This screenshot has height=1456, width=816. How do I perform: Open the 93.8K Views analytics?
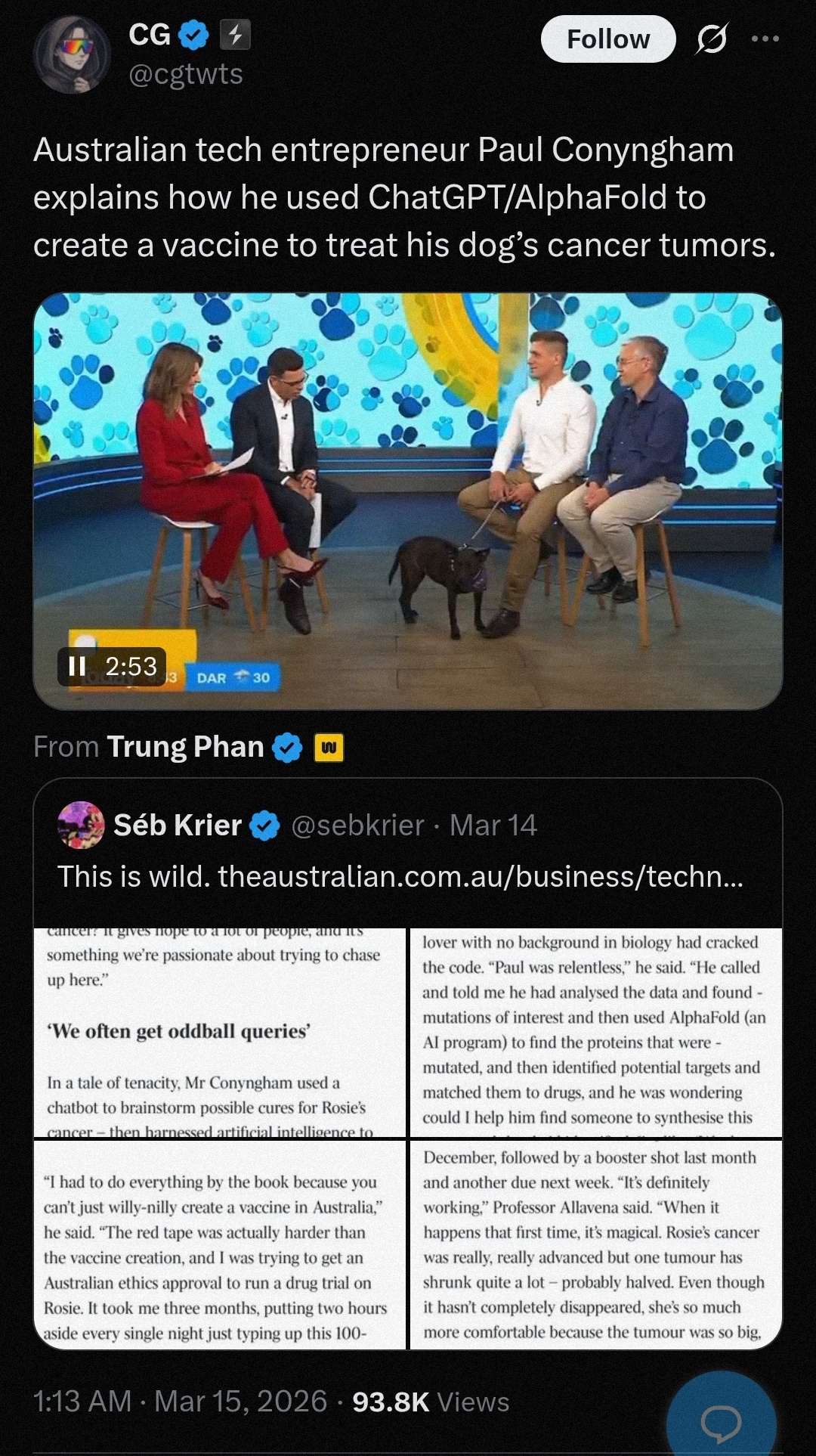point(431,1402)
